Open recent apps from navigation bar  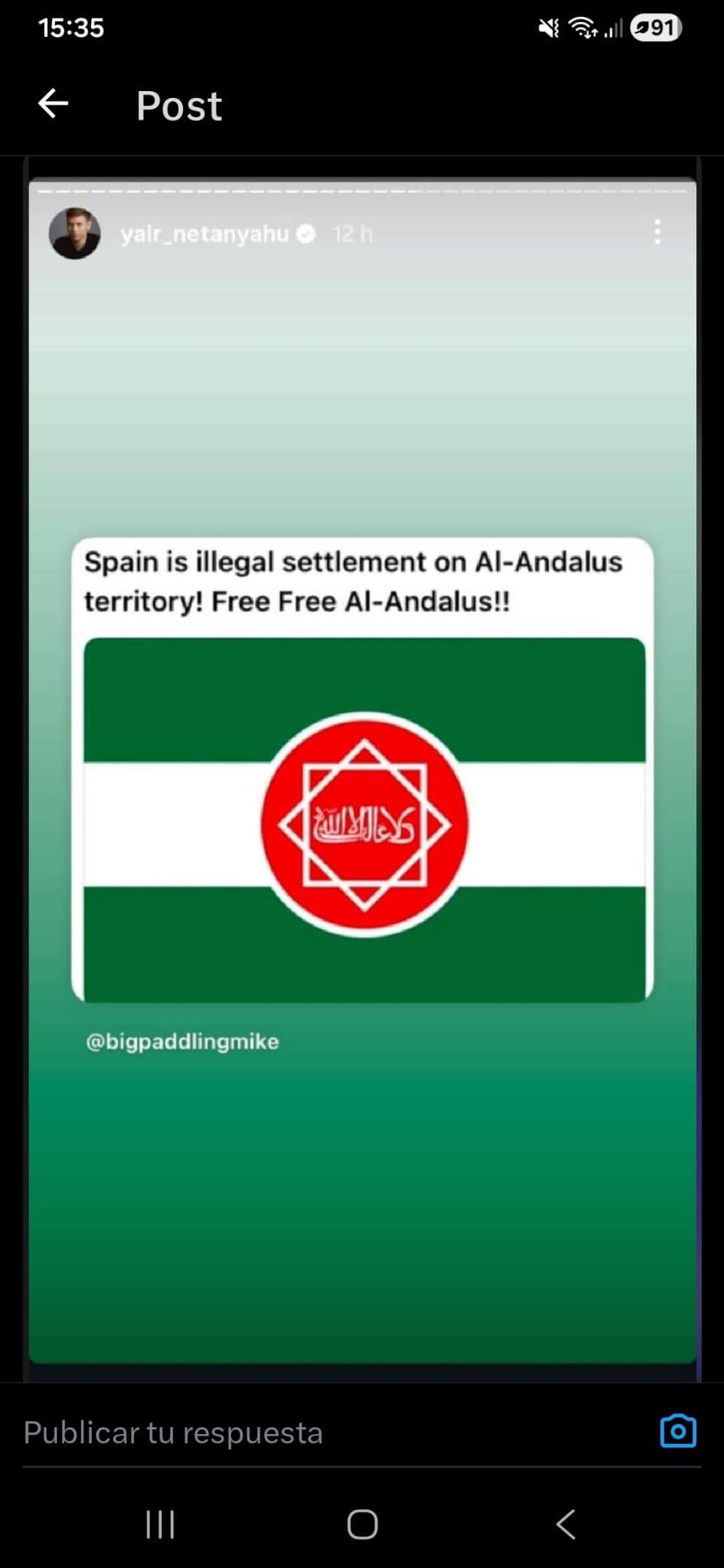pos(160,1524)
